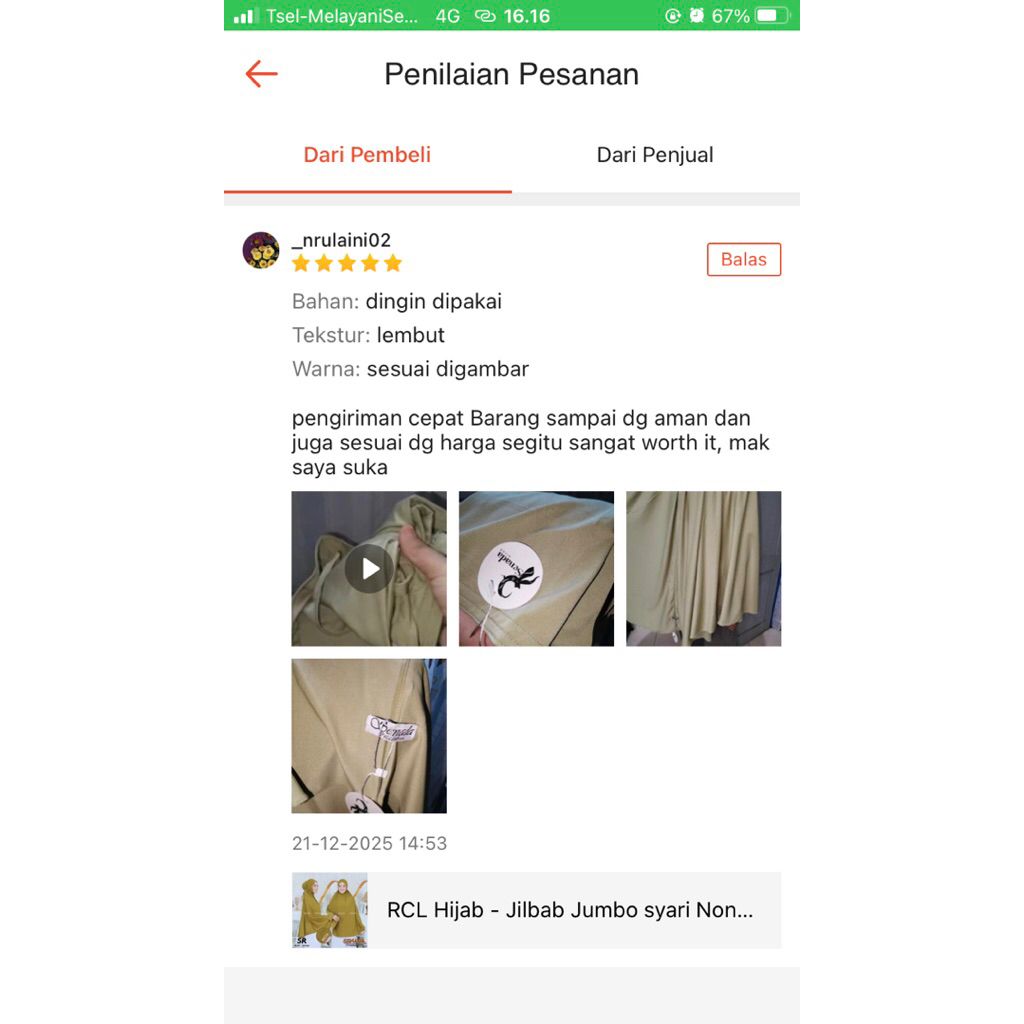View the photo of draped fabric
Viewport: 1024px width, 1024px height.
pos(703,568)
